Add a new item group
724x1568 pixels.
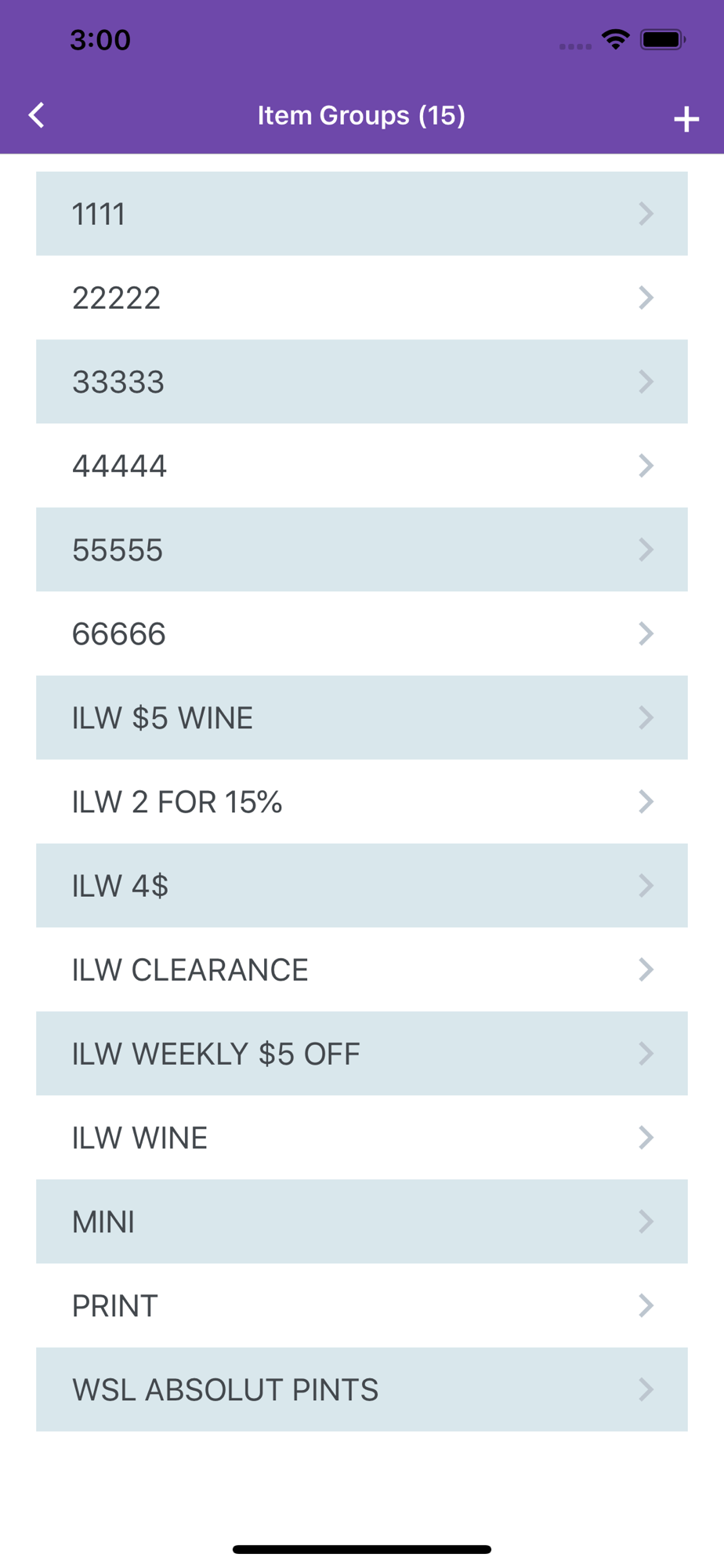tap(686, 119)
